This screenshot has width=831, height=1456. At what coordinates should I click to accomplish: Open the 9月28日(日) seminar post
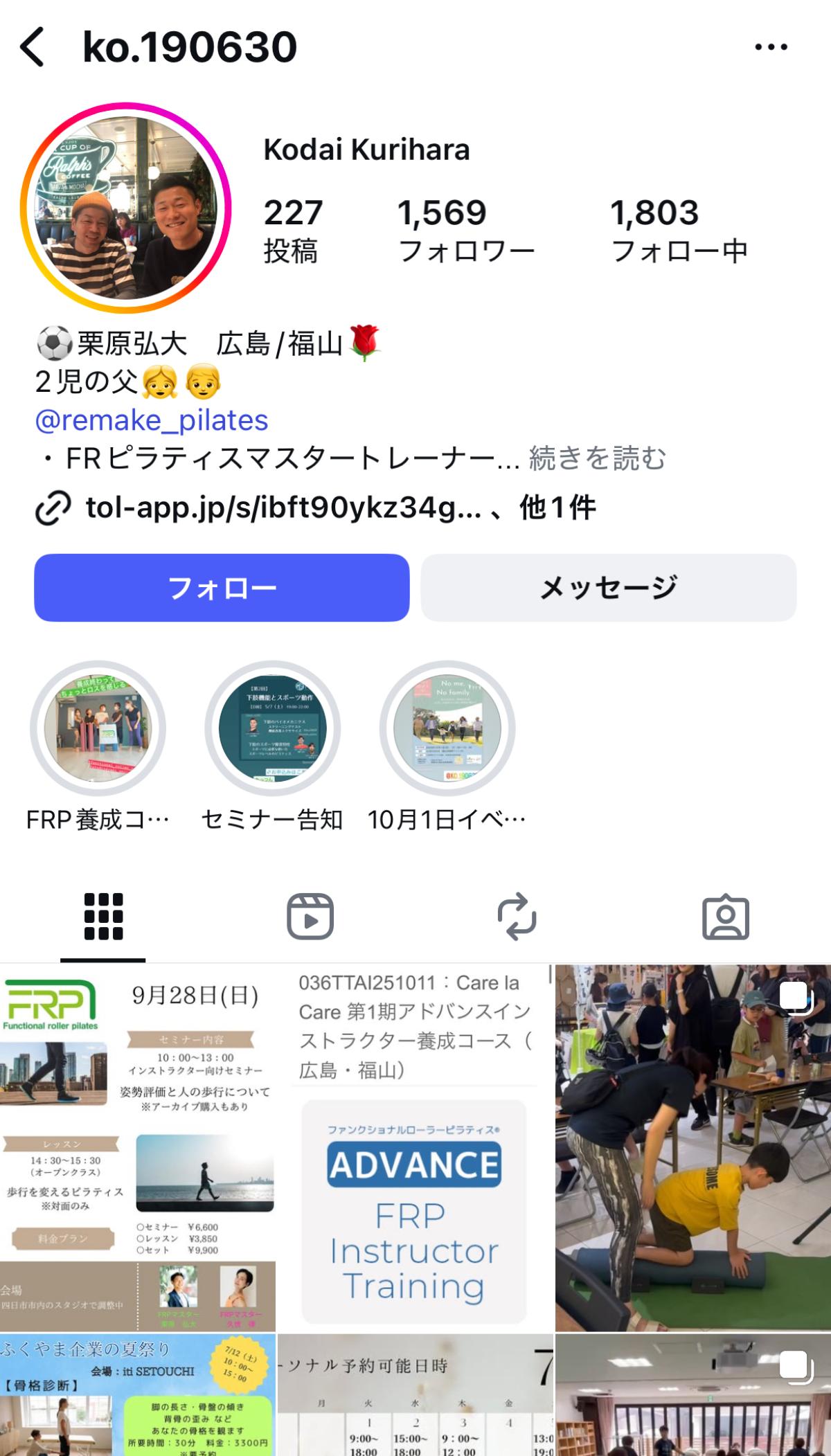click(x=138, y=1148)
